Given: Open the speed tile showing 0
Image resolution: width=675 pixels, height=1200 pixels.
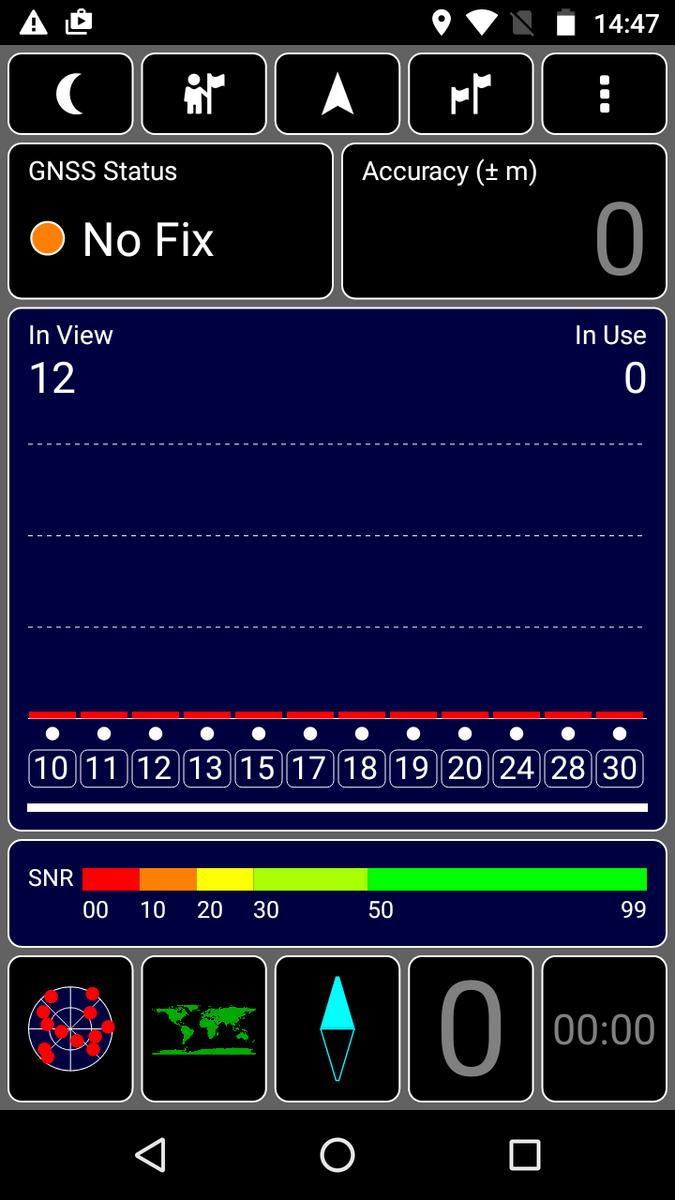Looking at the screenshot, I should (x=471, y=1028).
